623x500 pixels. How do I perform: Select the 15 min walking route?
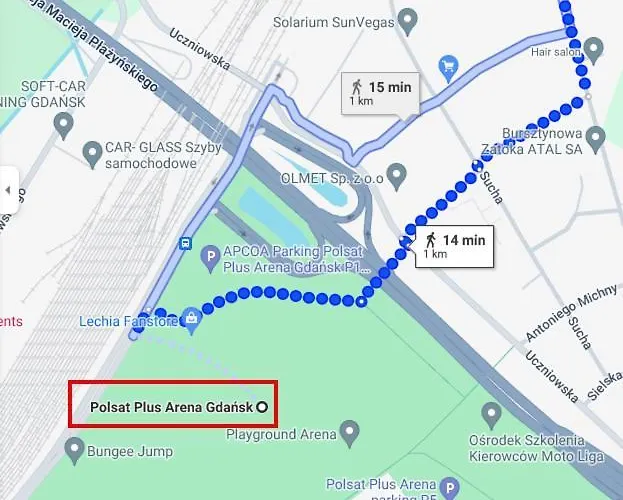380,94
